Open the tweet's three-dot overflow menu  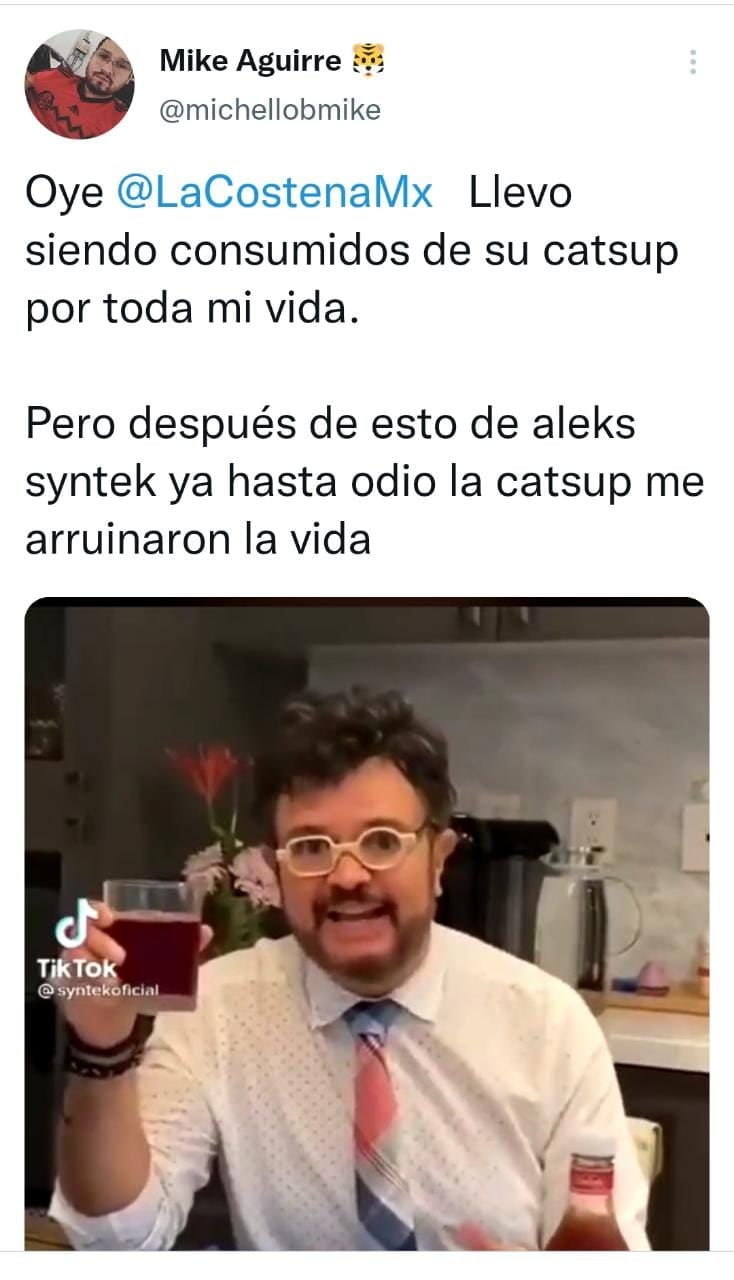tap(692, 62)
